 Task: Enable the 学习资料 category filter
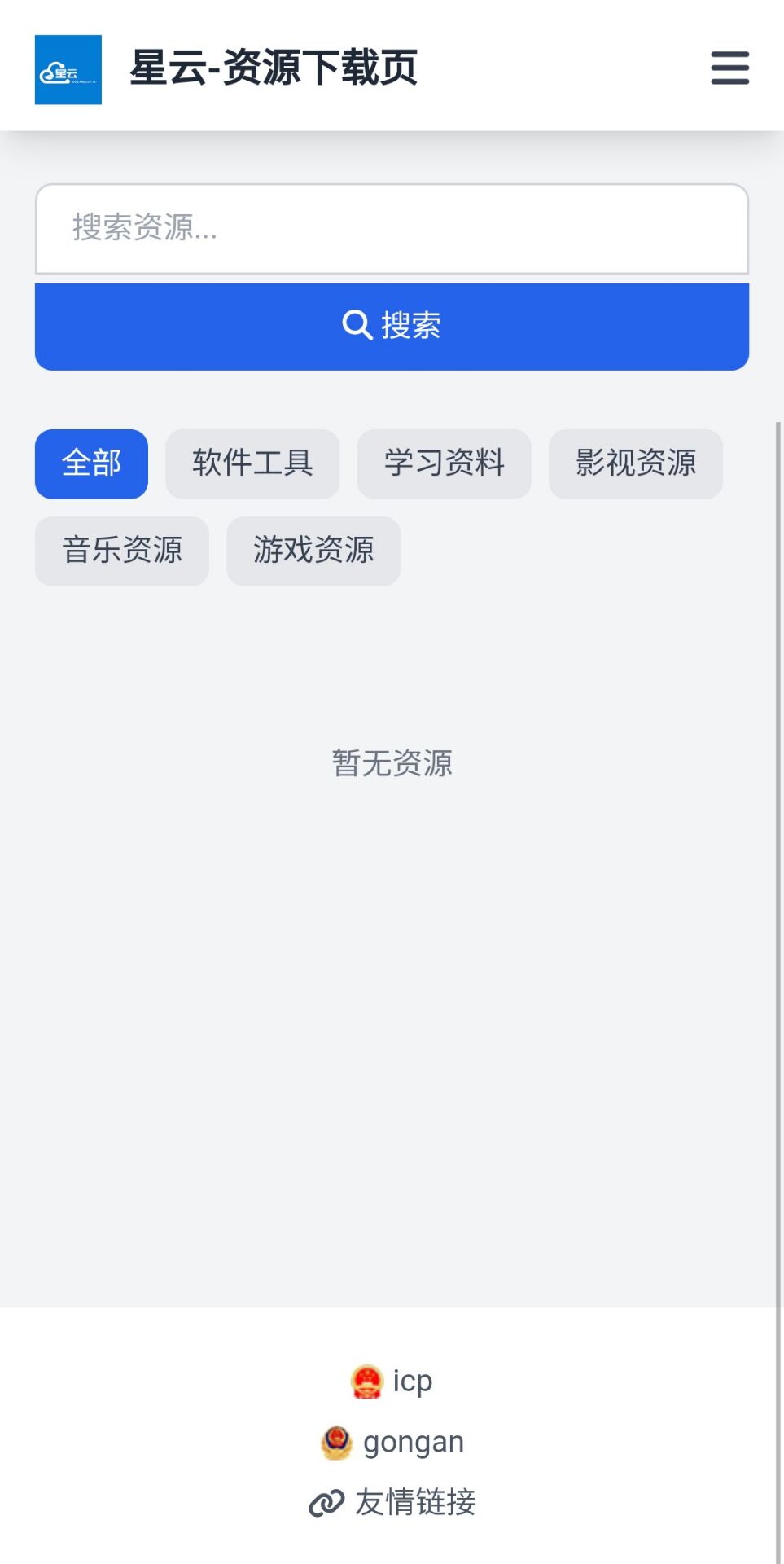(444, 463)
